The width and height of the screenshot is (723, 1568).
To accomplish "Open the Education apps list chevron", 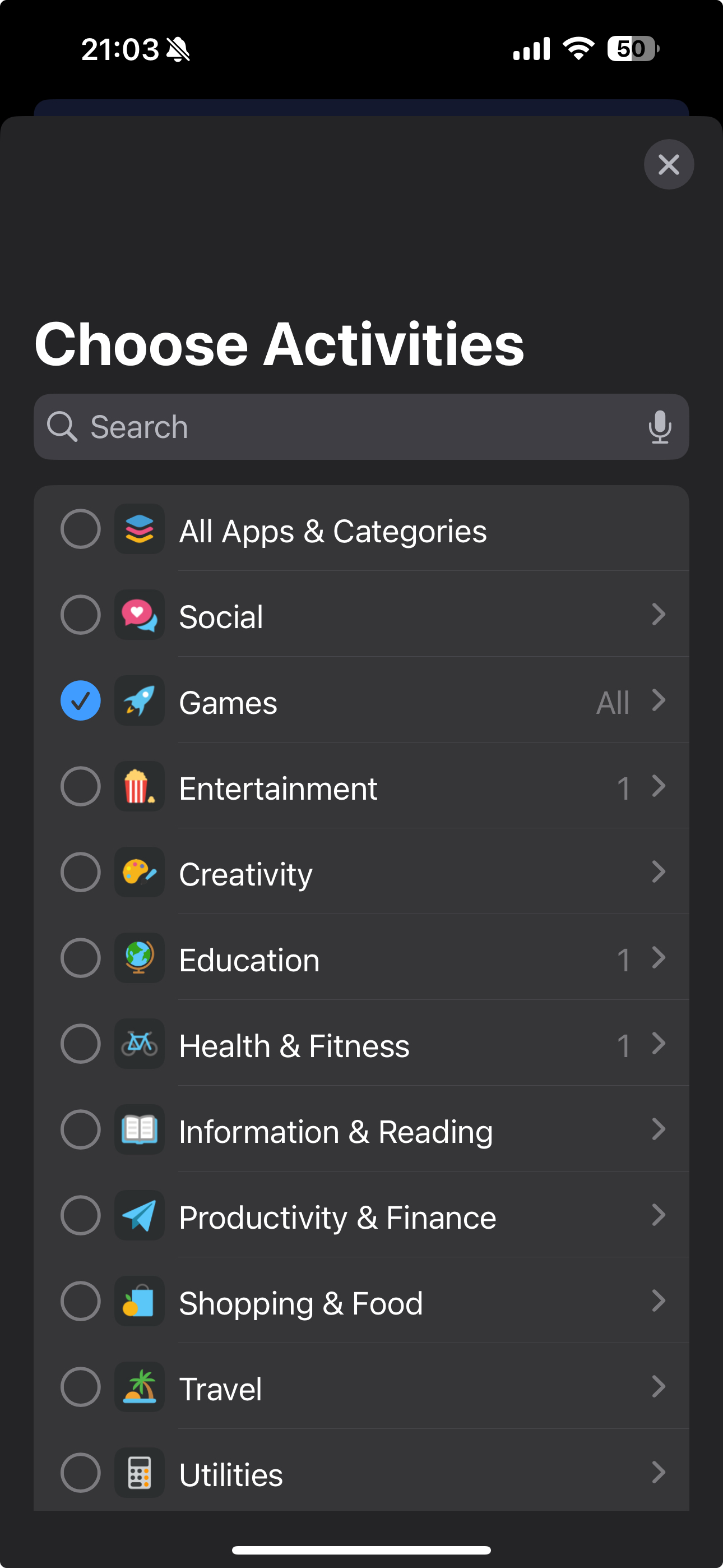I will pos(658,958).
